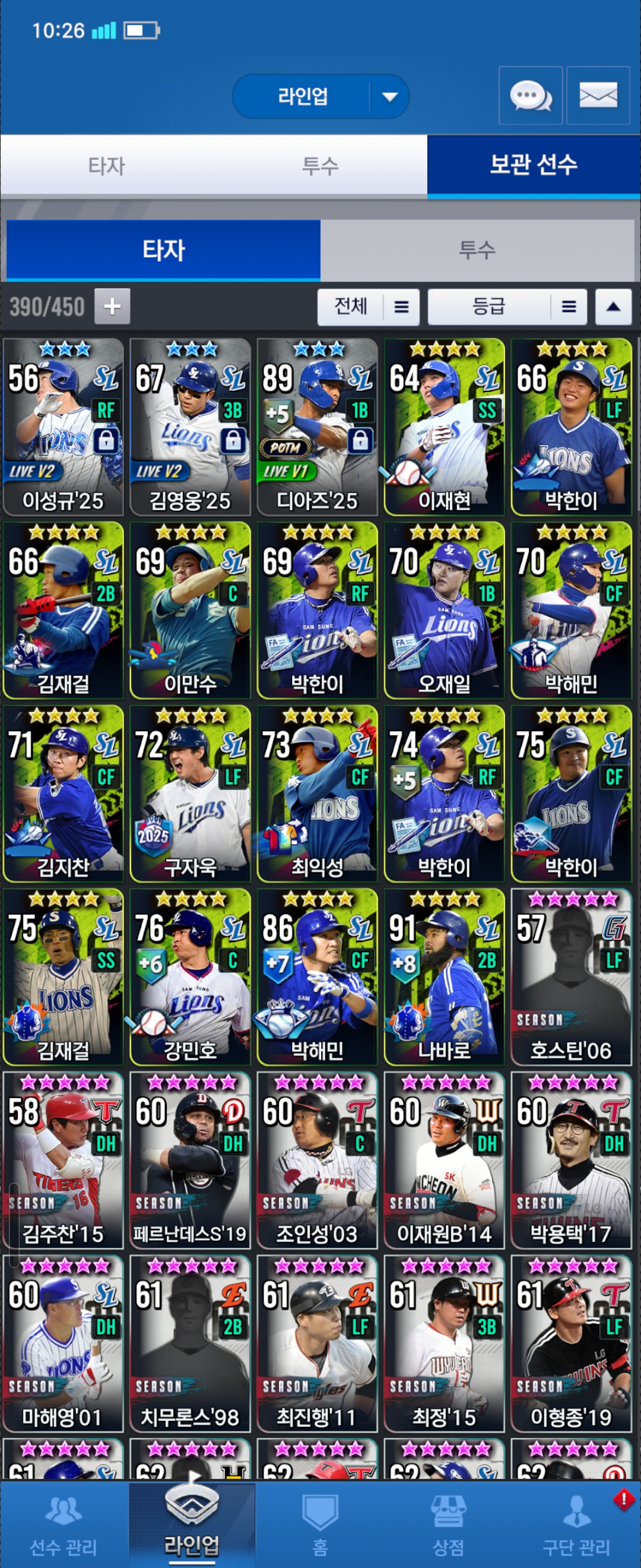Switch to the top 투수 tab
641x1568 pixels.
coord(320,166)
